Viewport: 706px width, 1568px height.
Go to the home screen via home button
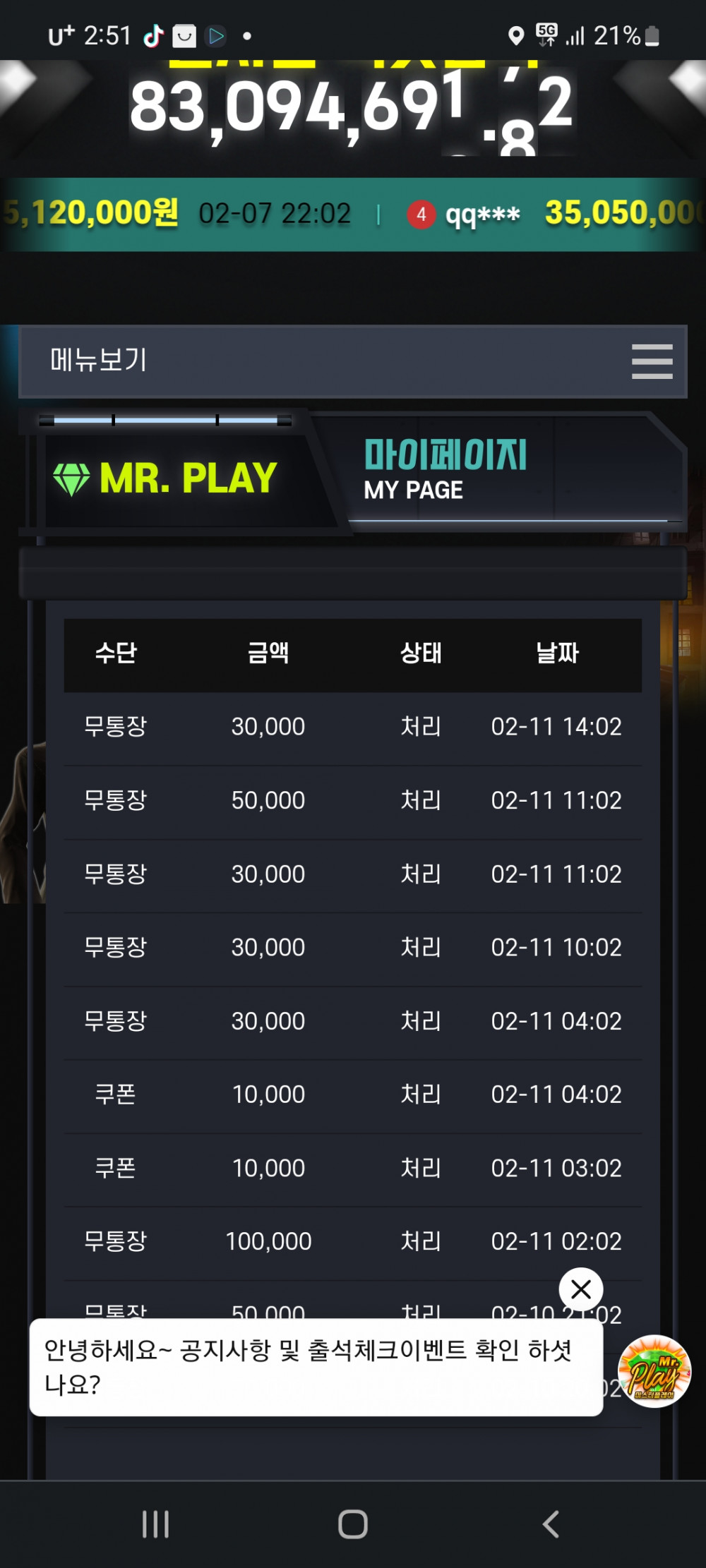point(352,1524)
